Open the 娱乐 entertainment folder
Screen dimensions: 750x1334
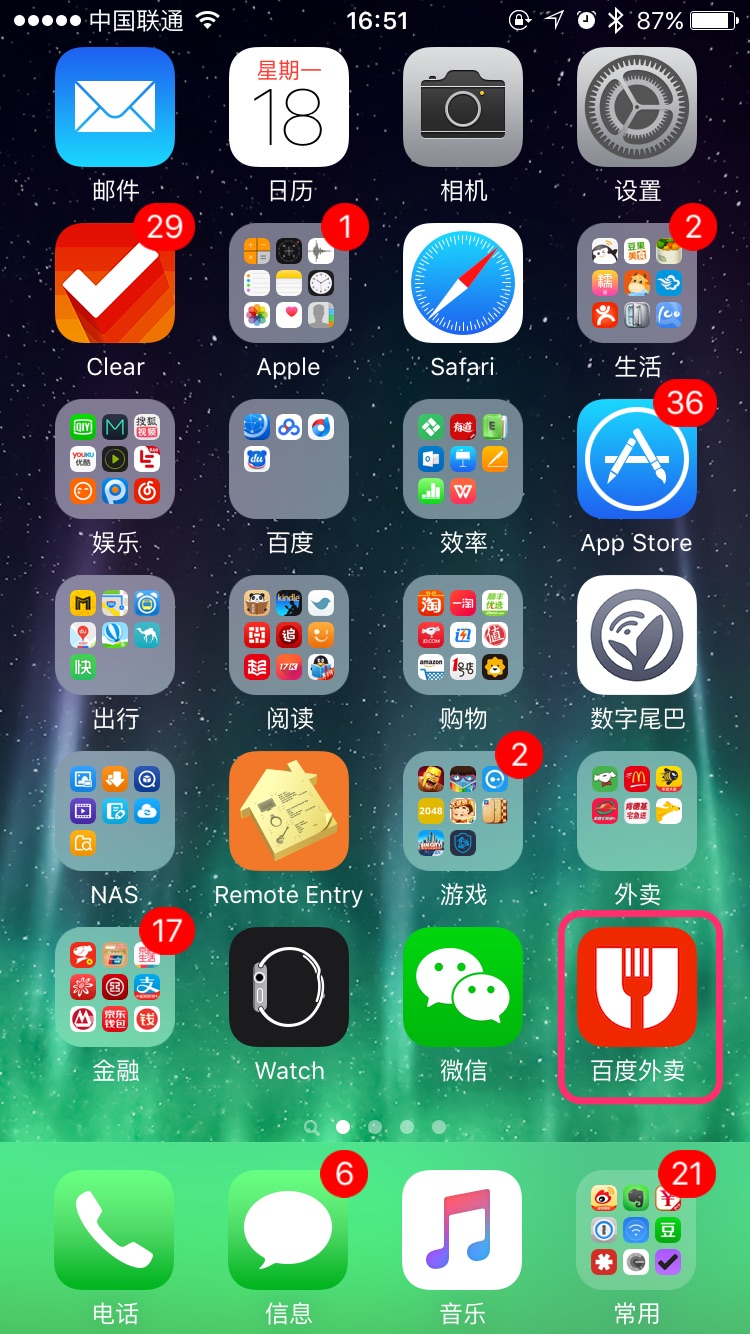point(115,459)
